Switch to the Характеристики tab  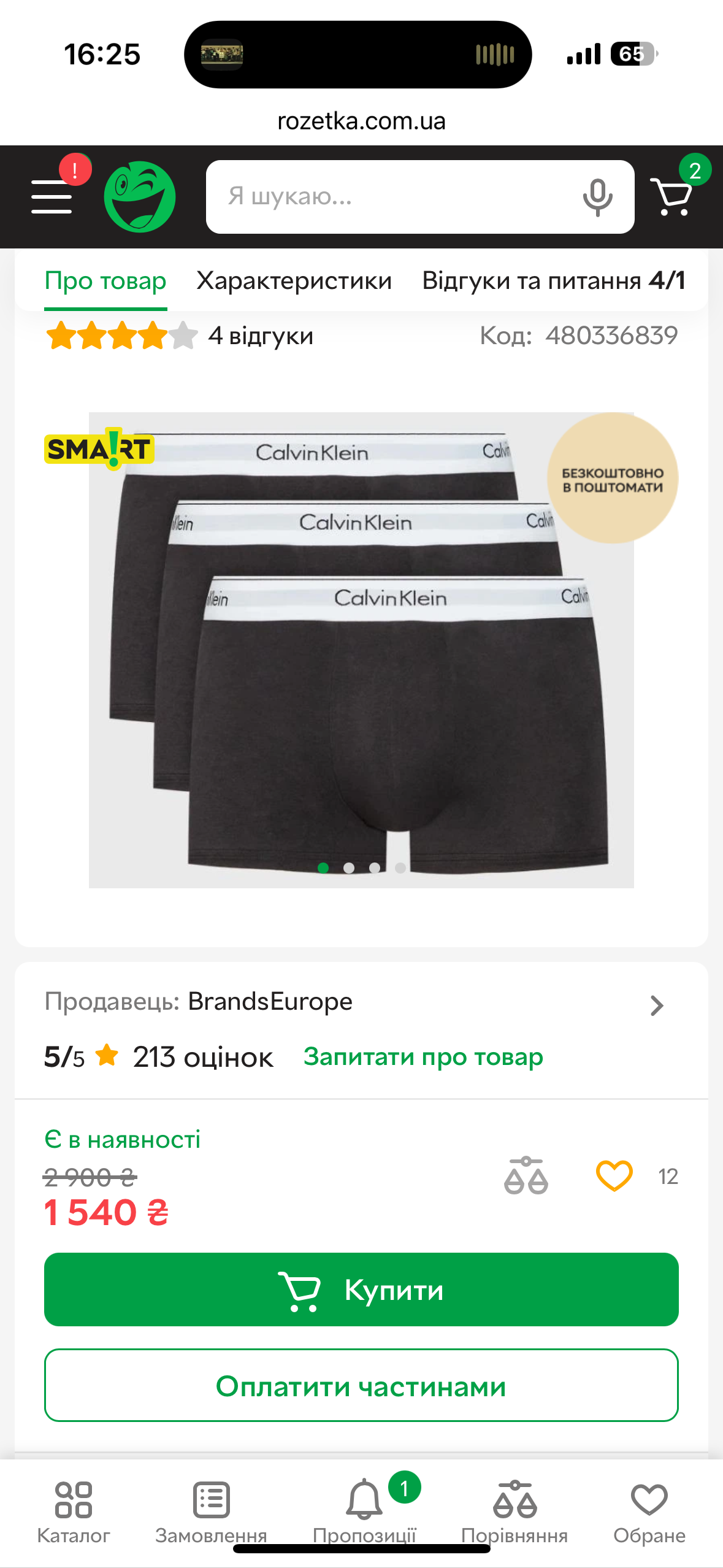tap(294, 281)
